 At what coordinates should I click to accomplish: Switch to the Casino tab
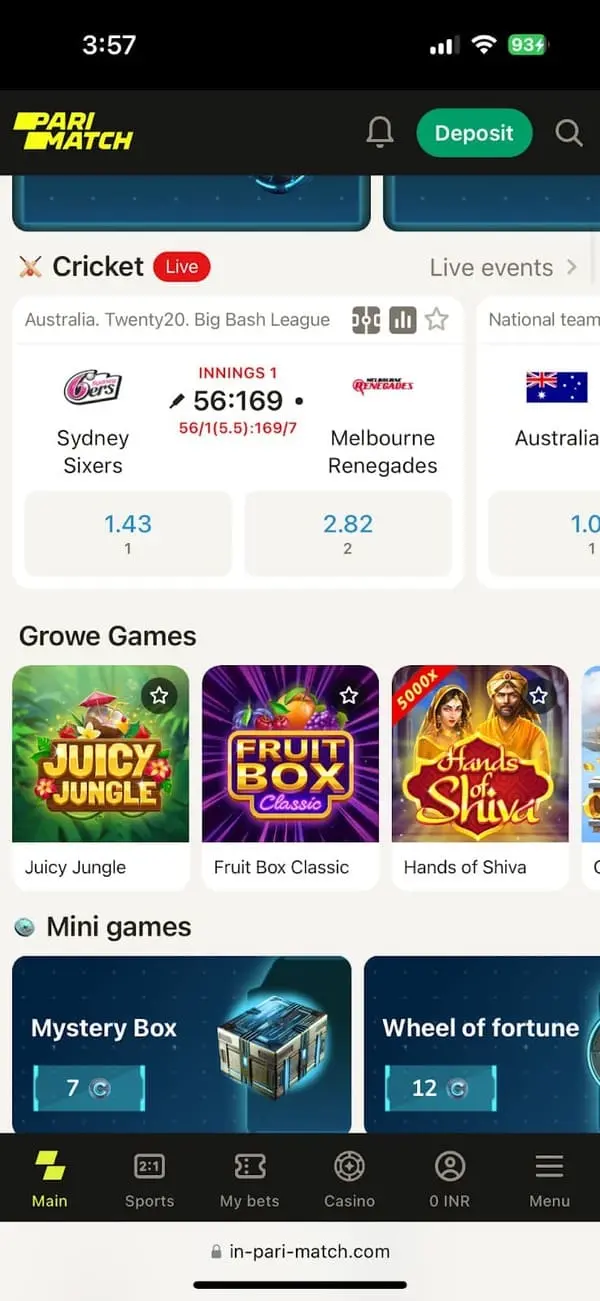(x=349, y=1179)
